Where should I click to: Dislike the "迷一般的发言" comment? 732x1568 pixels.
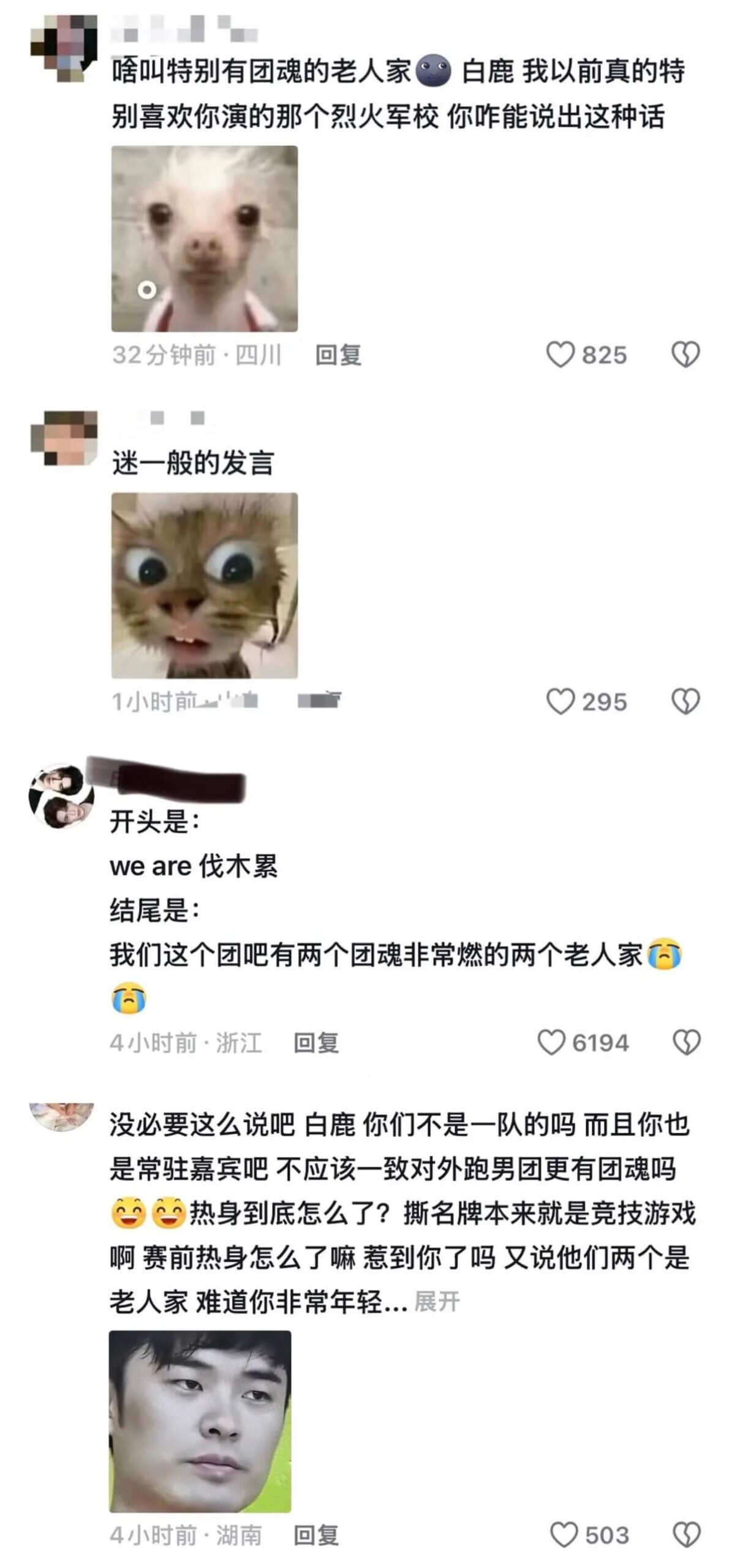pos(685,701)
